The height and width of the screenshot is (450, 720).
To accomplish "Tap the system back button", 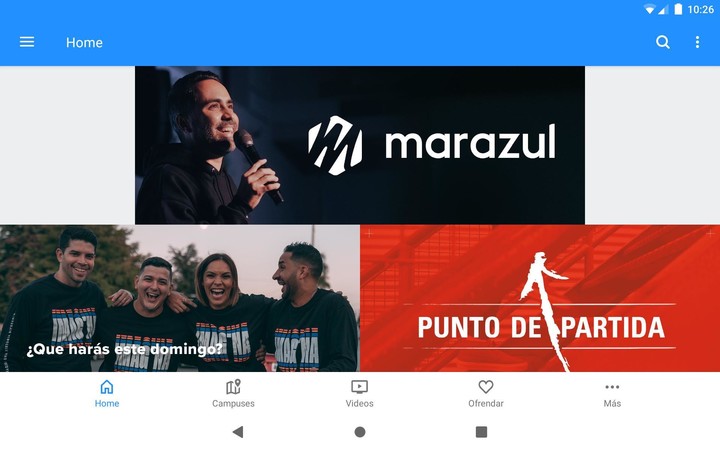I will (x=237, y=432).
